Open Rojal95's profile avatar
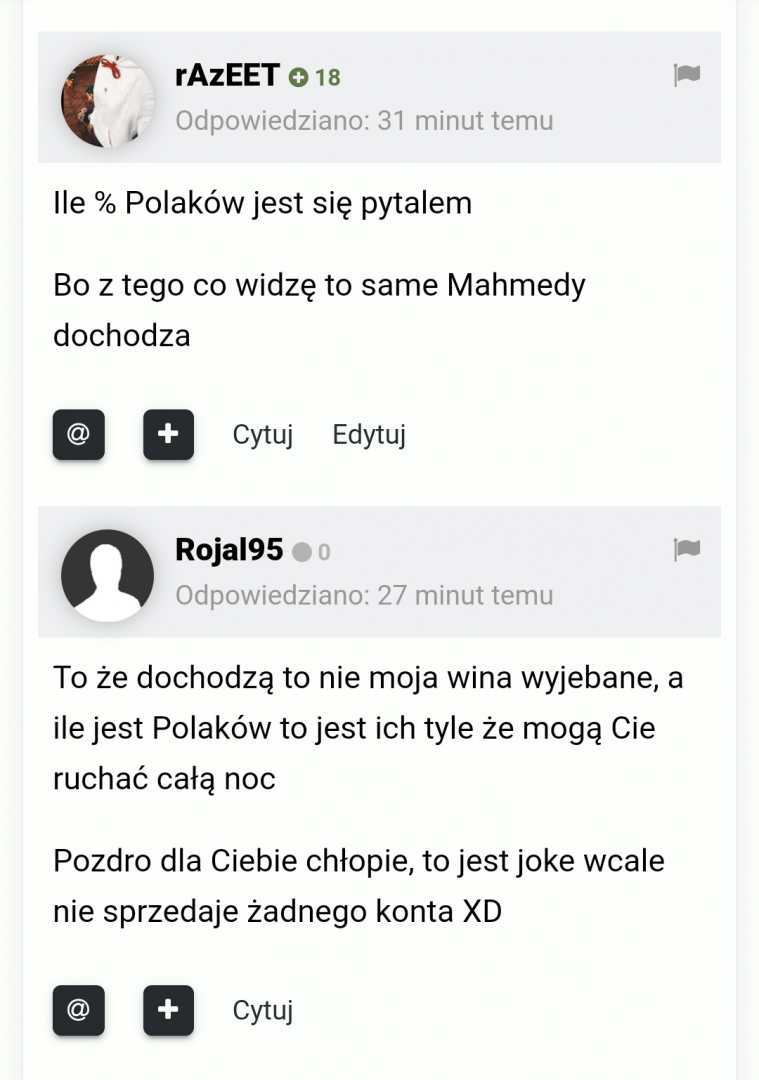Screen dimensions: 759x1080 pyautogui.click(x=108, y=575)
